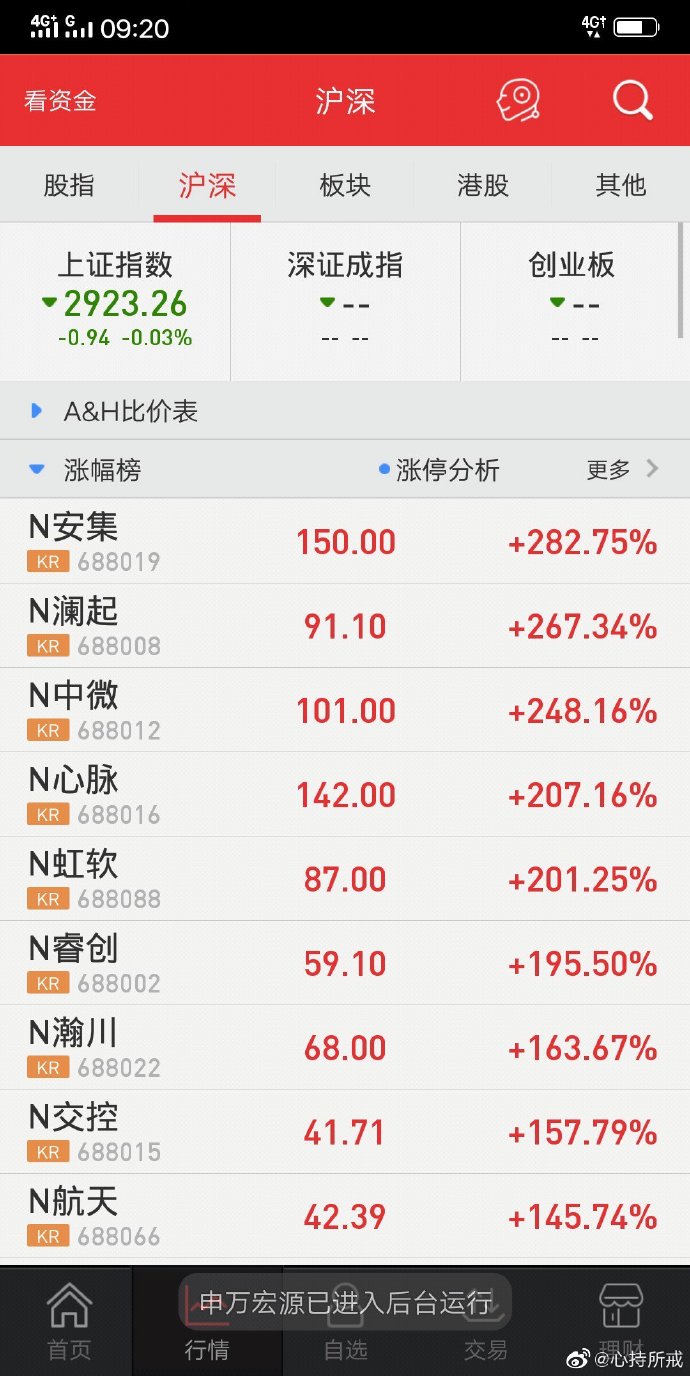Open stock N澜起 688008
Screen dimensions: 690x1376
point(345,627)
